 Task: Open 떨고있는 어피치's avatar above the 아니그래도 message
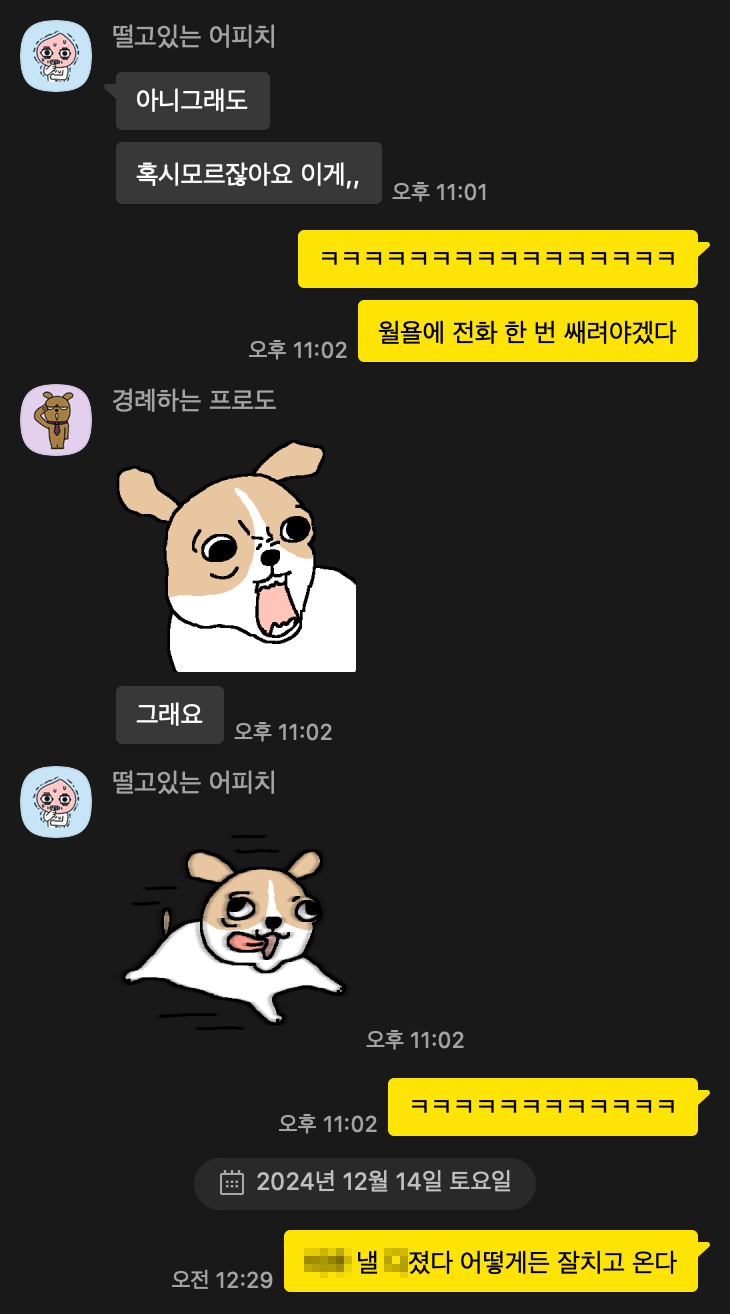[56, 54]
